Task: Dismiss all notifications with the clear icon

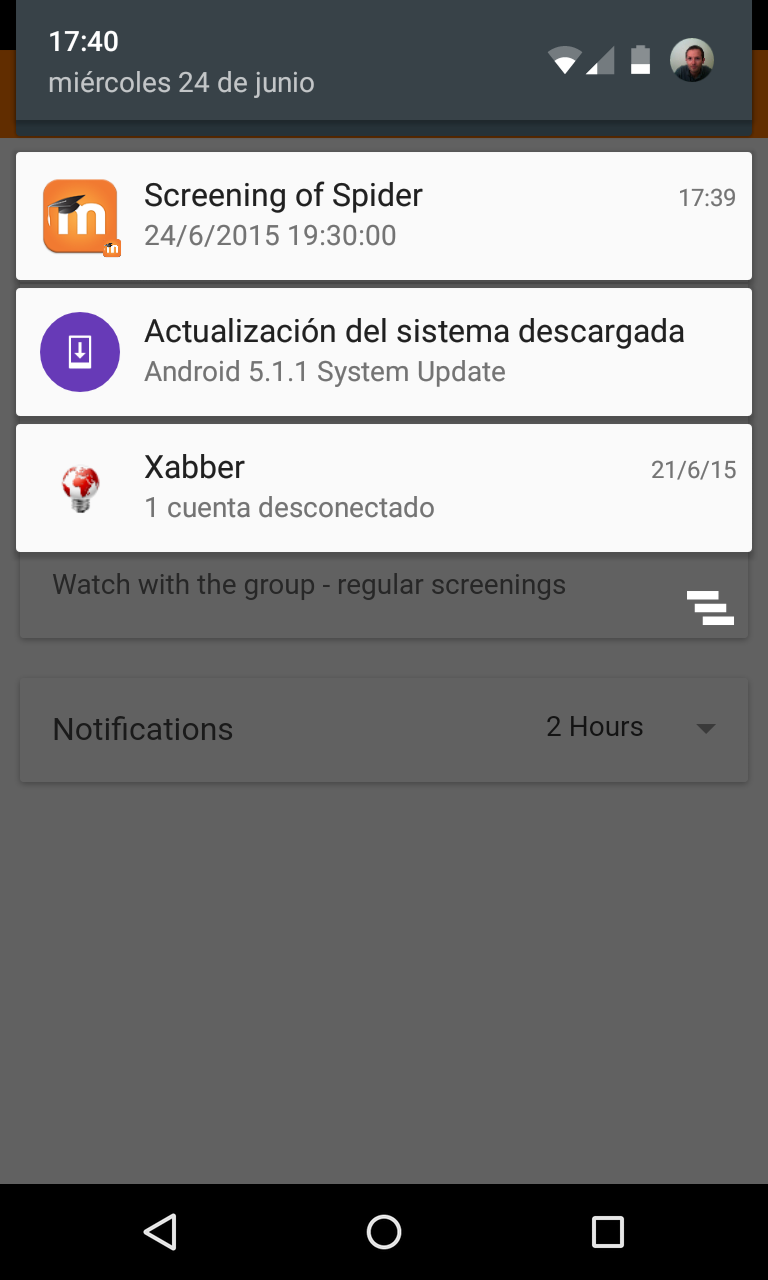Action: point(710,608)
